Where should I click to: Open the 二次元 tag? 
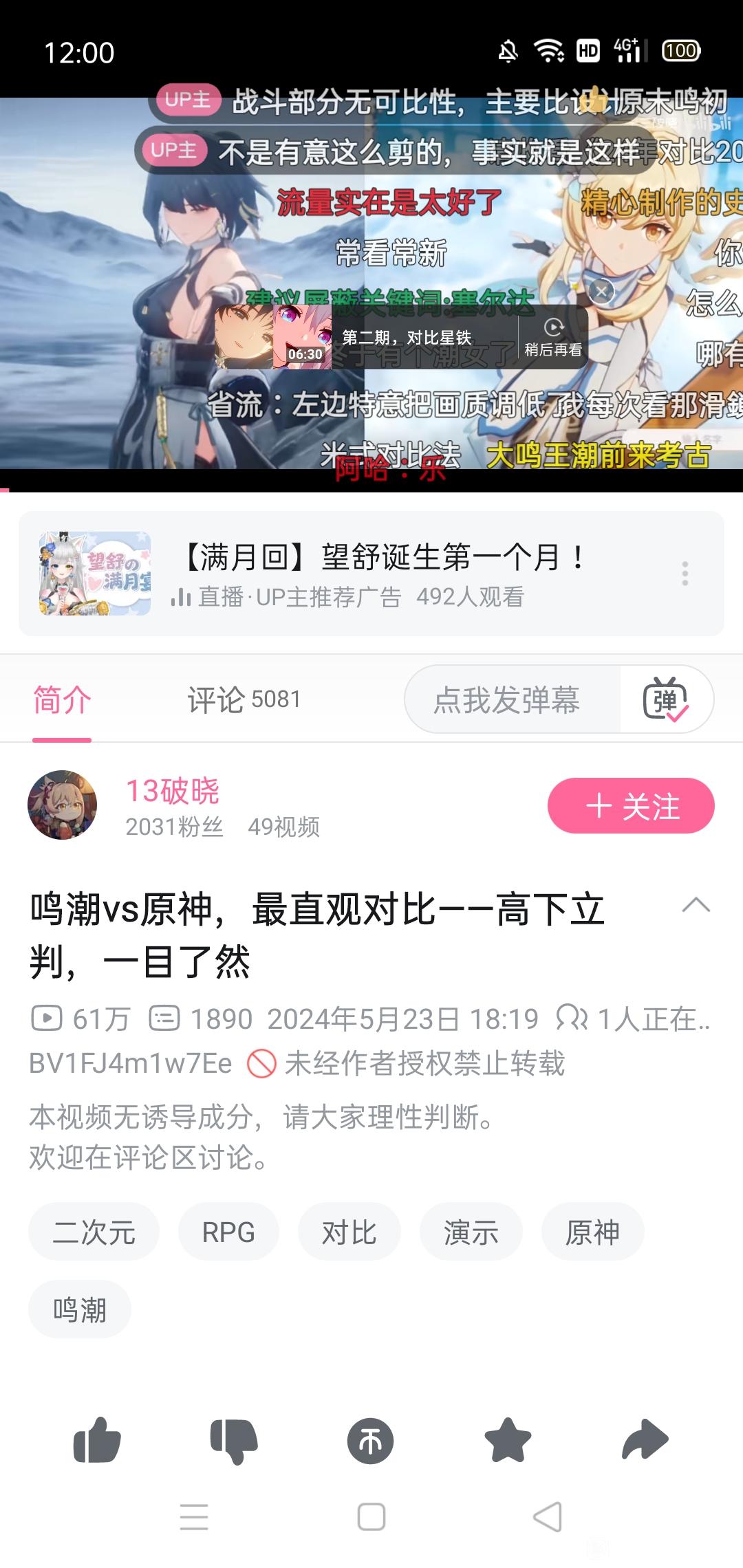point(94,1232)
